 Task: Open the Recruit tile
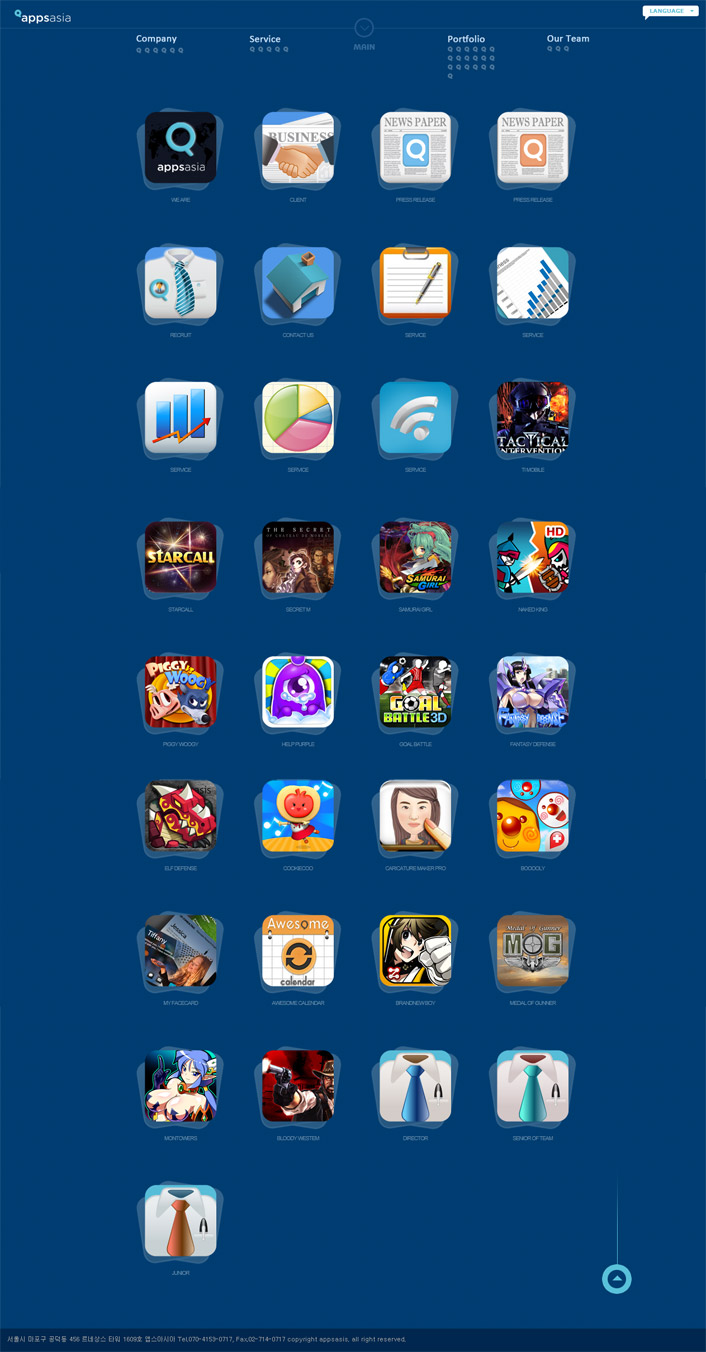[x=181, y=283]
